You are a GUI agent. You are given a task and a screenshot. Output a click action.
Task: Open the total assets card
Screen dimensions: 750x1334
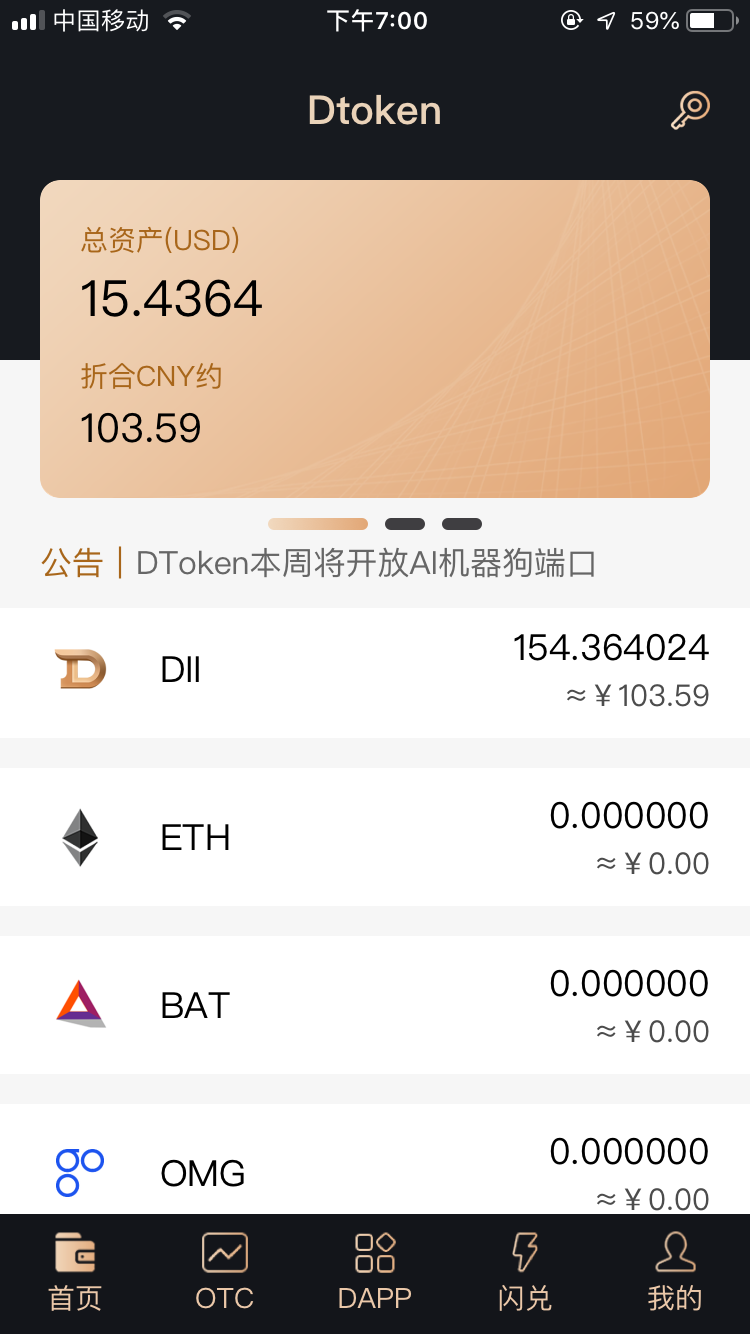pos(375,339)
